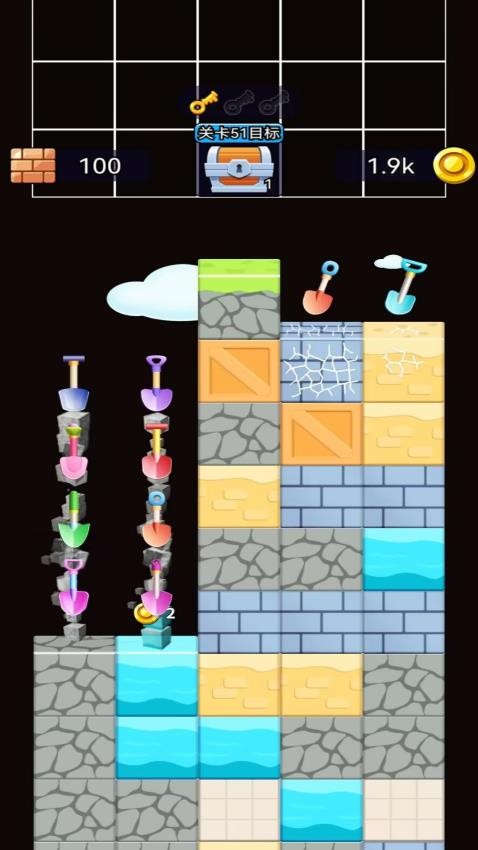This screenshot has height=850, width=478.
Task: Select the teal shovel above the sand column
Action: (x=406, y=287)
